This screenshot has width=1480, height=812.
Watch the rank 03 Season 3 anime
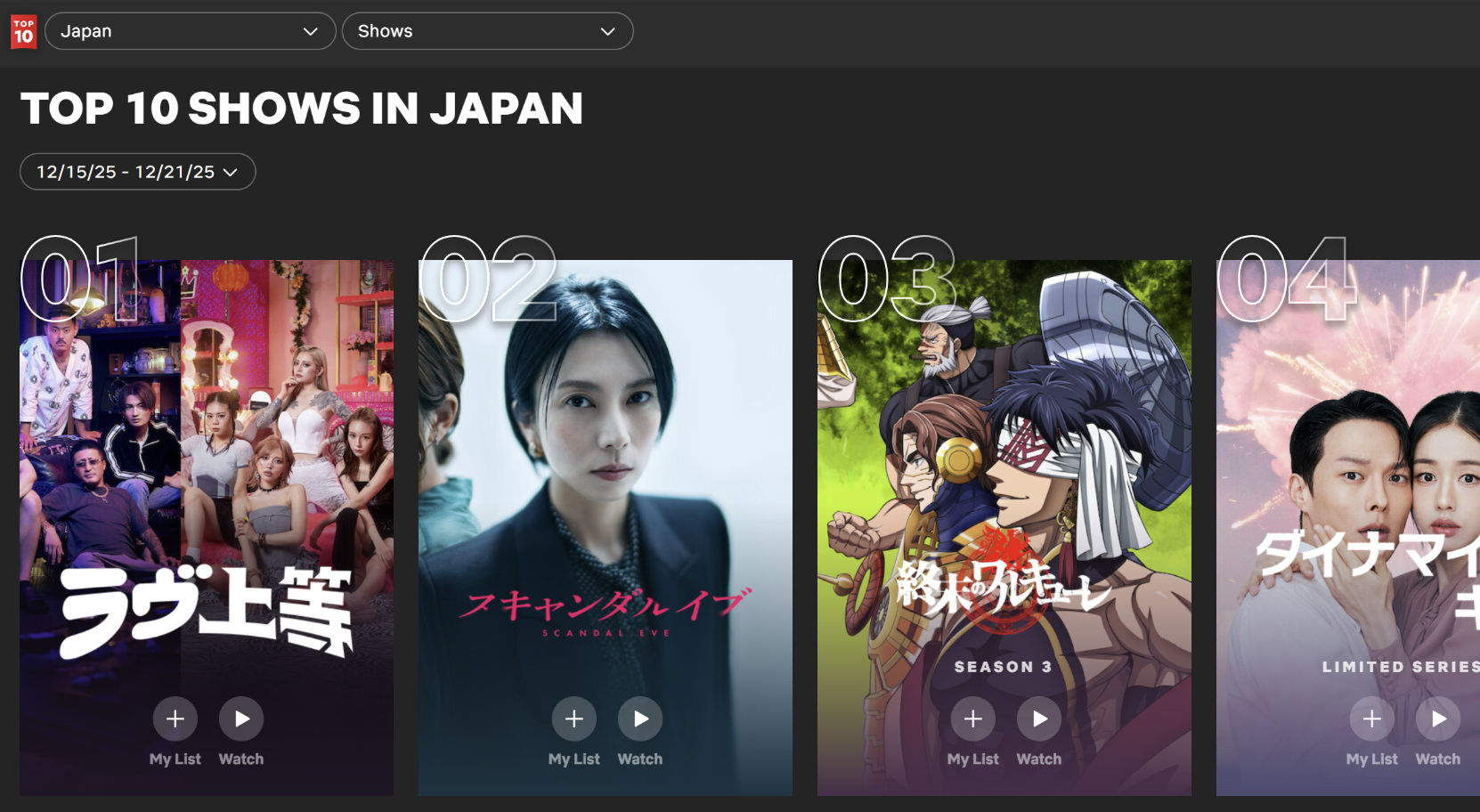pyautogui.click(x=1039, y=719)
